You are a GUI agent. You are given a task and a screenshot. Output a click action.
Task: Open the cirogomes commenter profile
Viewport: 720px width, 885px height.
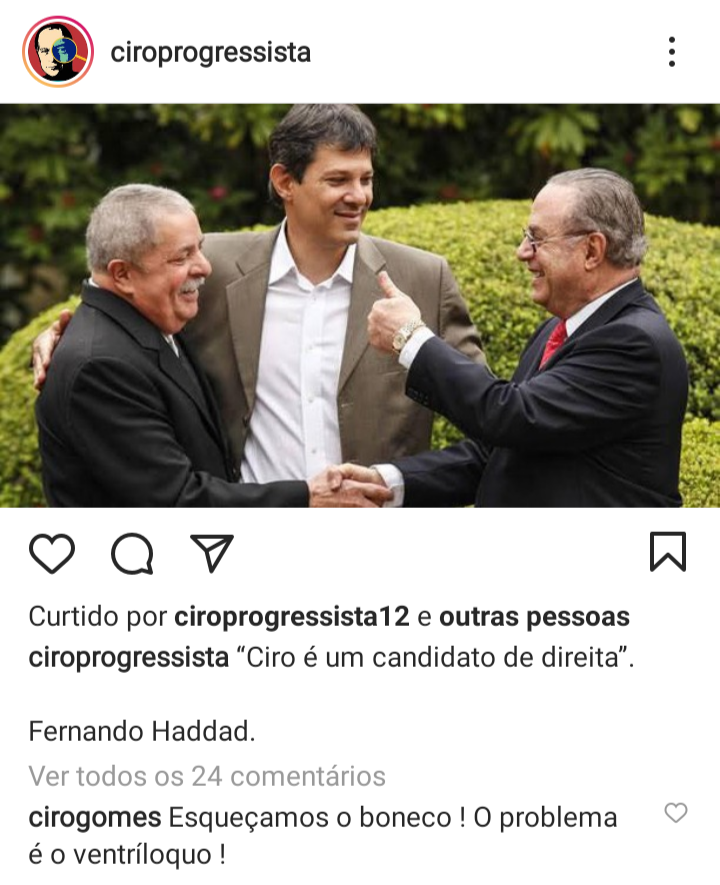point(95,818)
